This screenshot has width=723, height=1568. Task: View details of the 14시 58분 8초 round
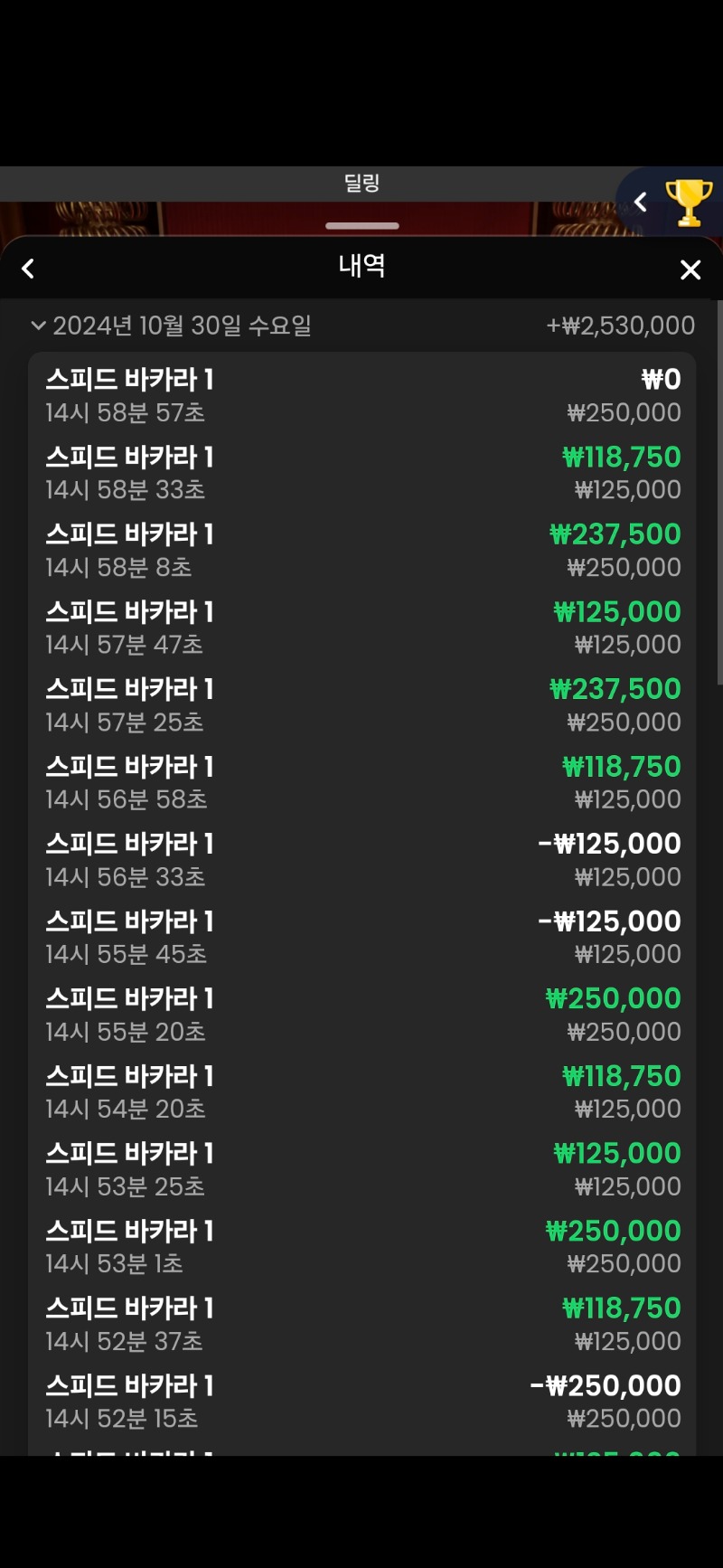361,550
